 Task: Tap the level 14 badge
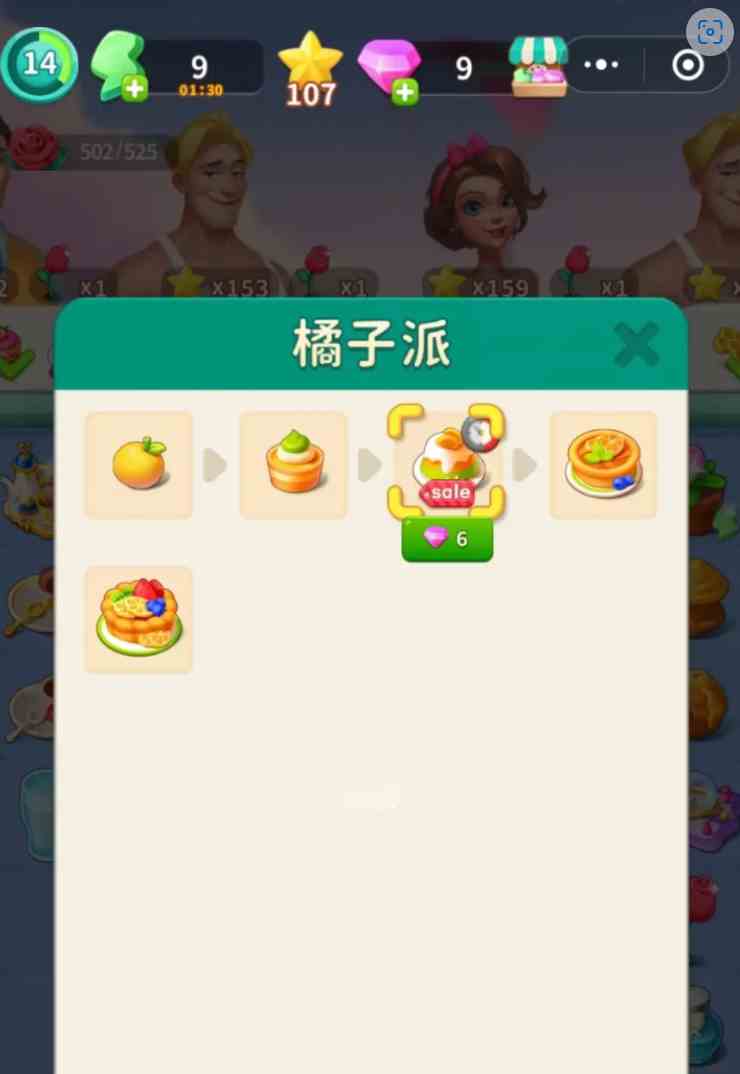(x=40, y=65)
